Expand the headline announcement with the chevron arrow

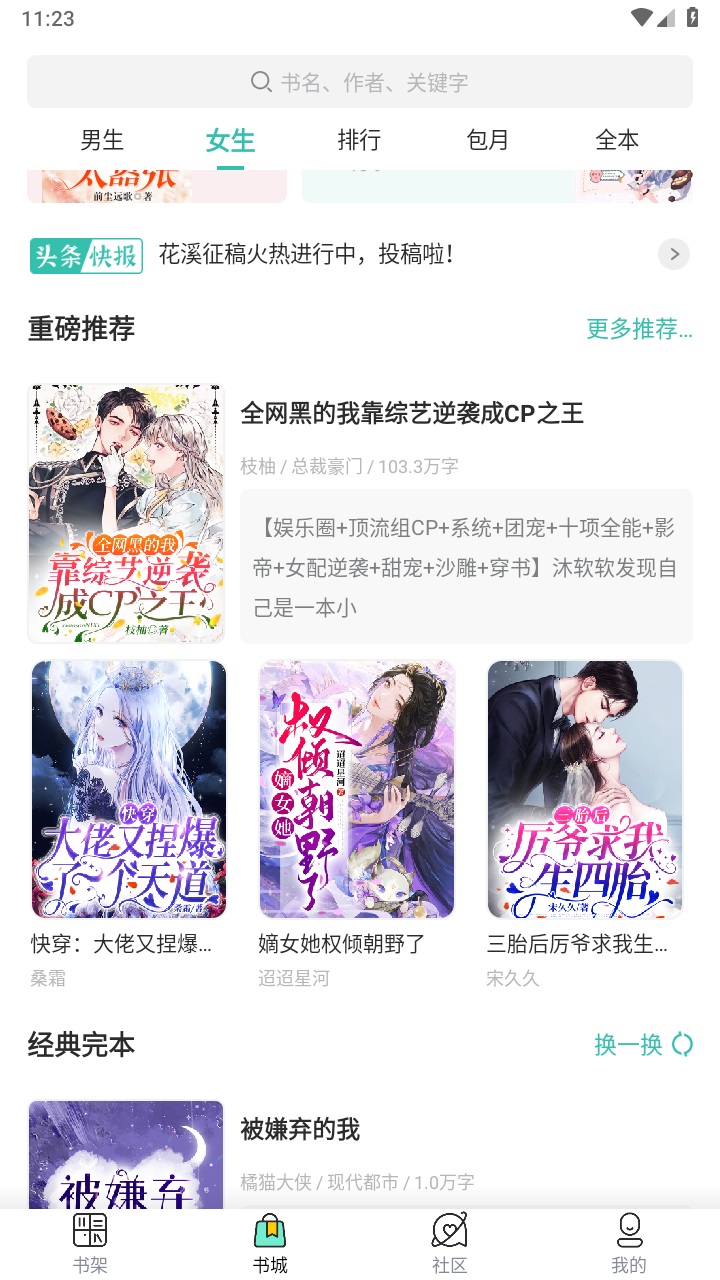[673, 255]
